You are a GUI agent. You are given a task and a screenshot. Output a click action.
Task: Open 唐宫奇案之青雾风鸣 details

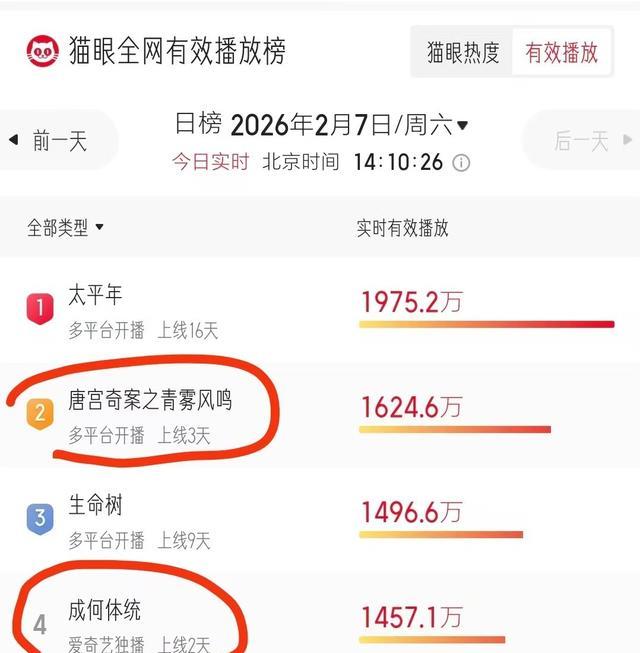(150, 401)
